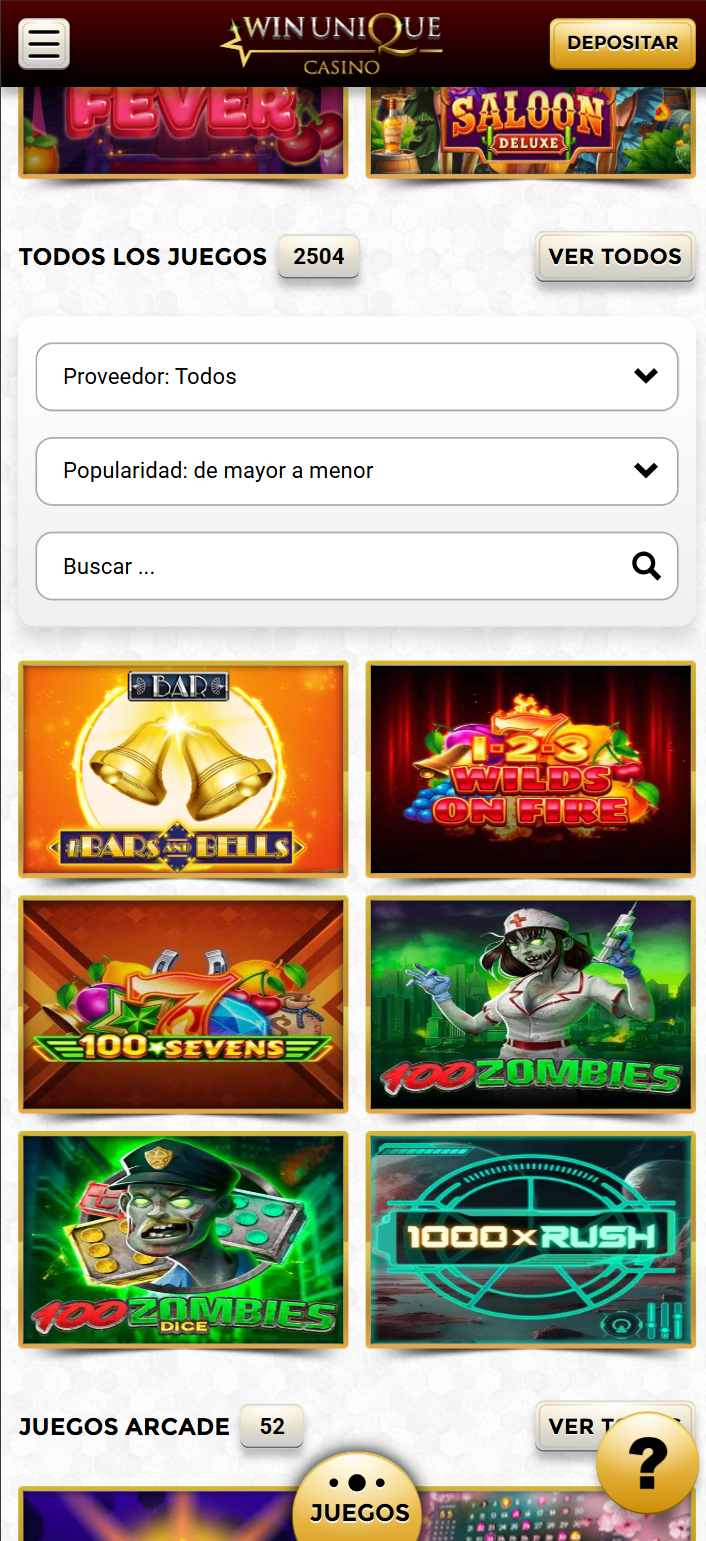Launch 1-2-3 Wilds on Fire
The height and width of the screenshot is (1541, 706).
pos(530,769)
